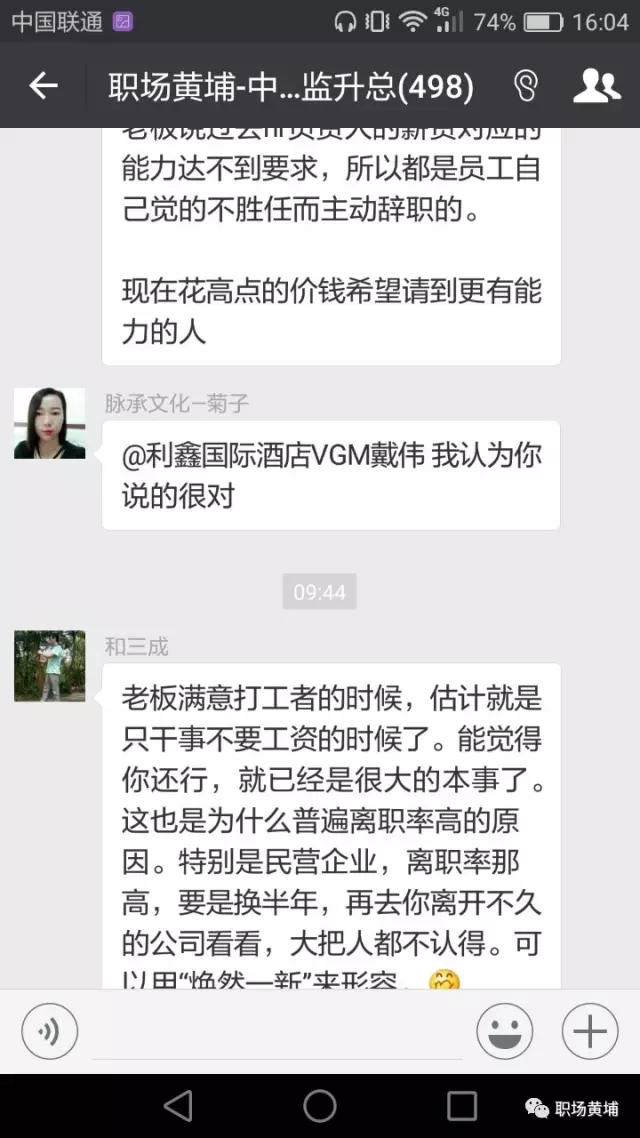Open the avatar of 和三成

point(49,666)
